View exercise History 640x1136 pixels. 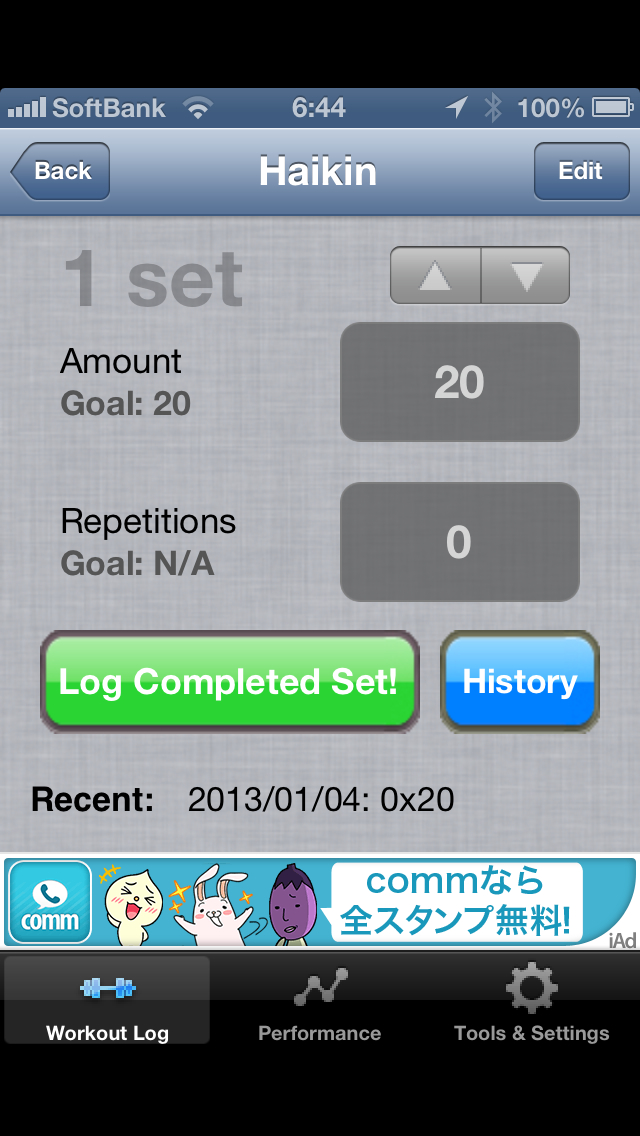tap(520, 682)
